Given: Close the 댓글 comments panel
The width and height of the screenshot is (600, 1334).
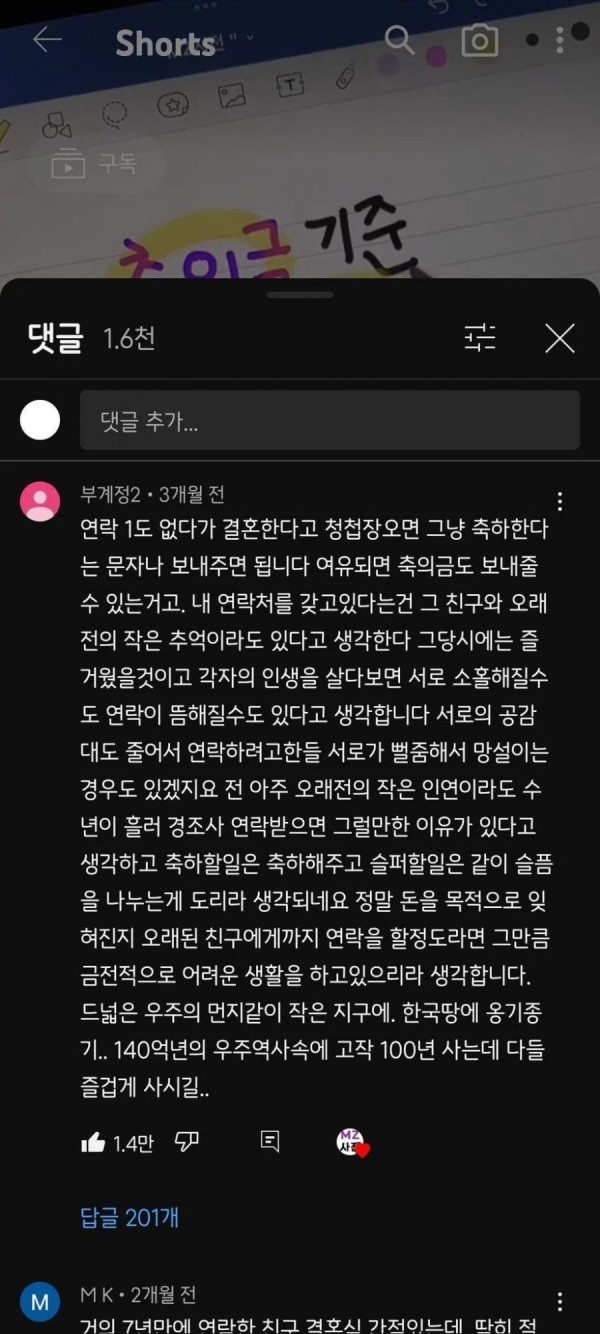Looking at the screenshot, I should pos(559,339).
